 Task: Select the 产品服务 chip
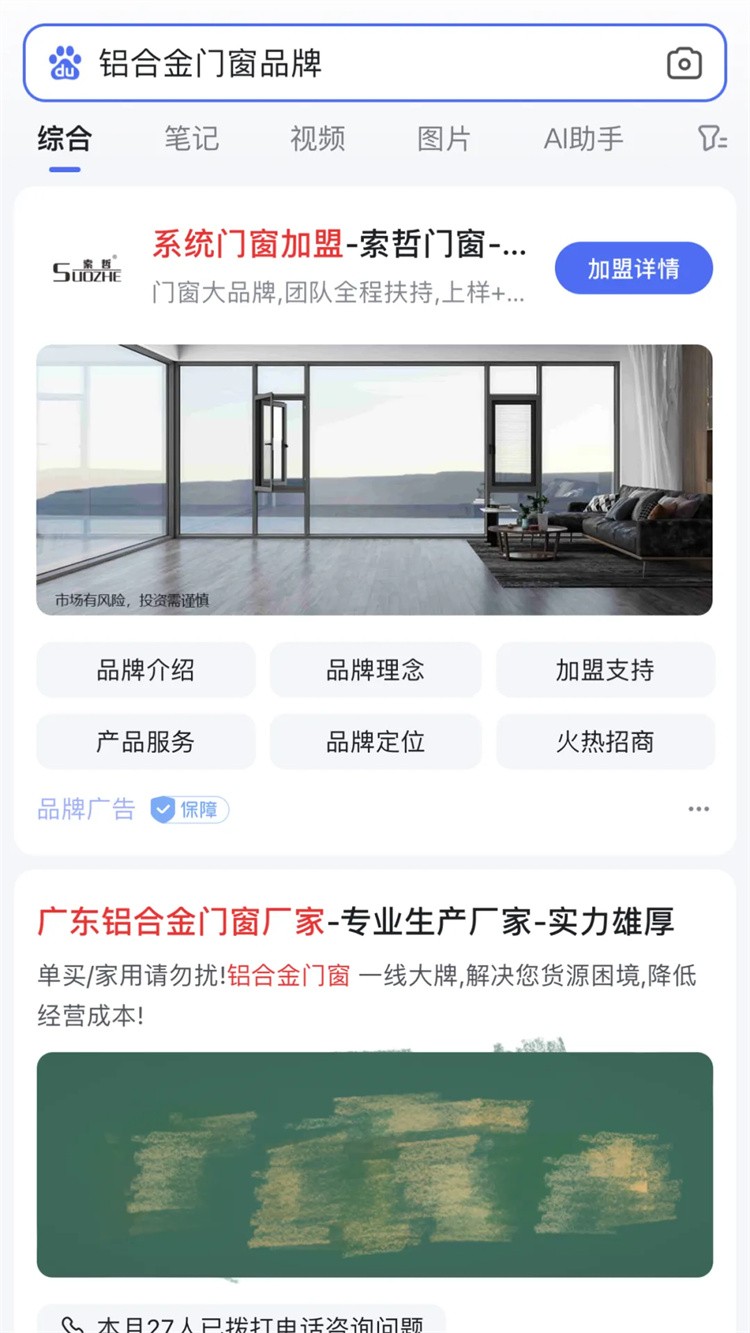pyautogui.click(x=146, y=742)
